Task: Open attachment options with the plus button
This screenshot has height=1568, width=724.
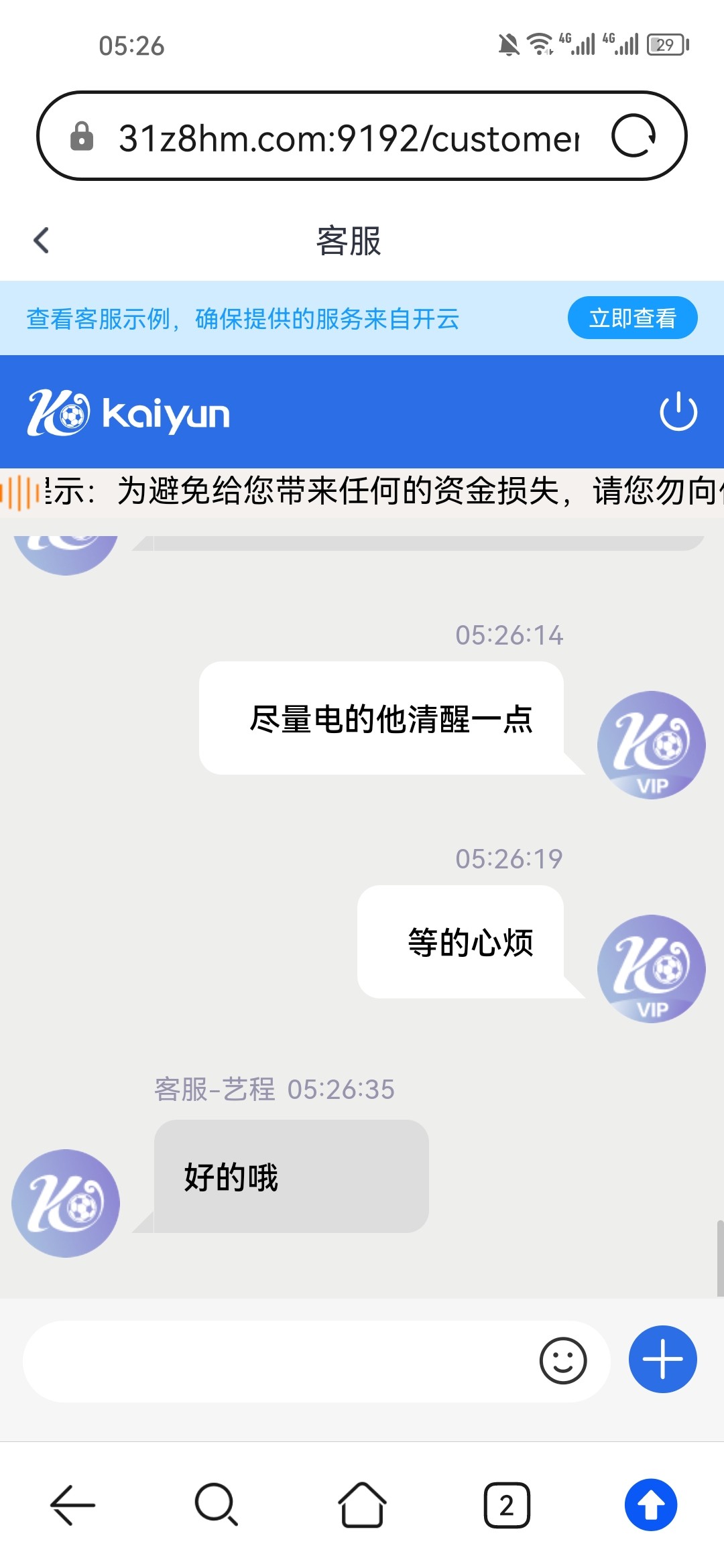Action: point(662,1359)
